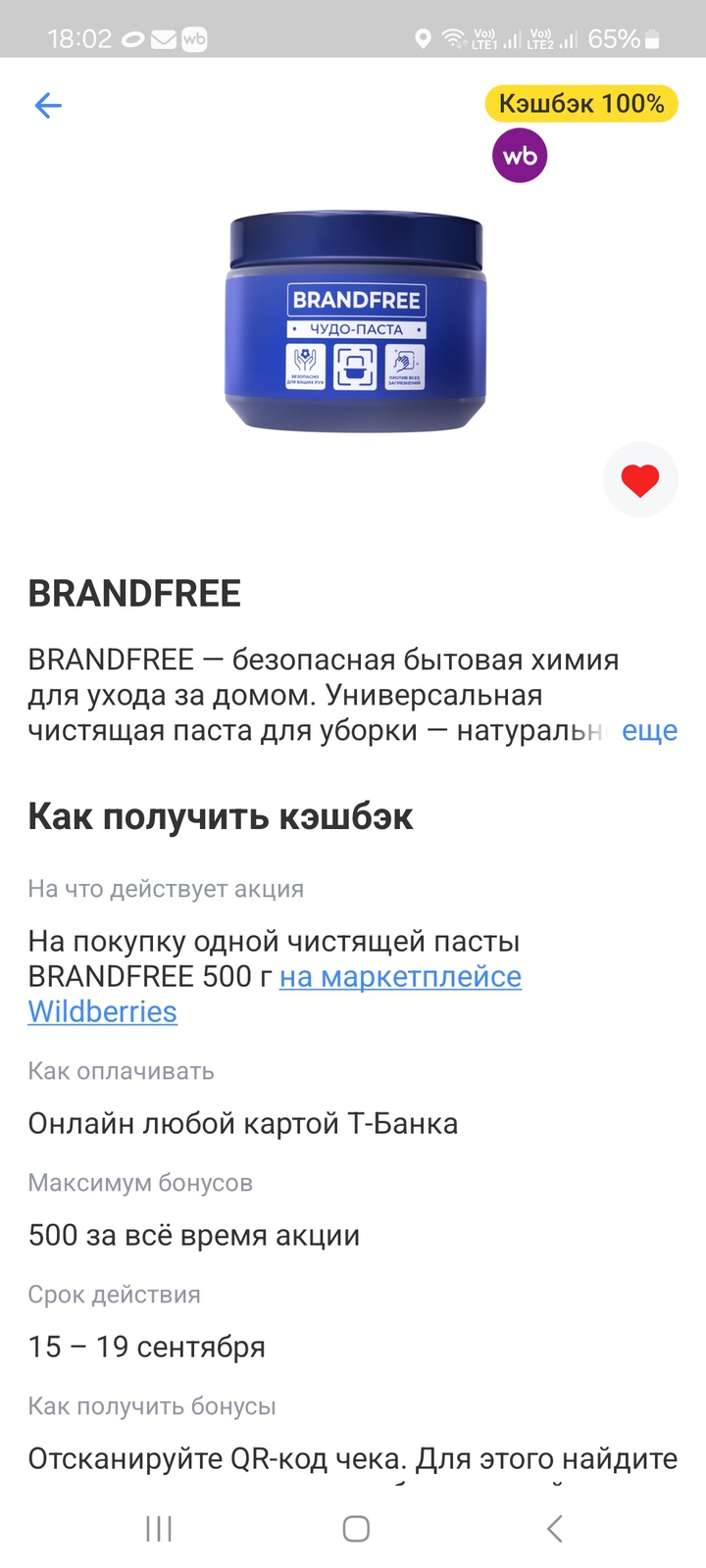The image size is (706, 1568).
Task: Remove BRANDFREE offer from favorites heart
Action: tap(640, 480)
